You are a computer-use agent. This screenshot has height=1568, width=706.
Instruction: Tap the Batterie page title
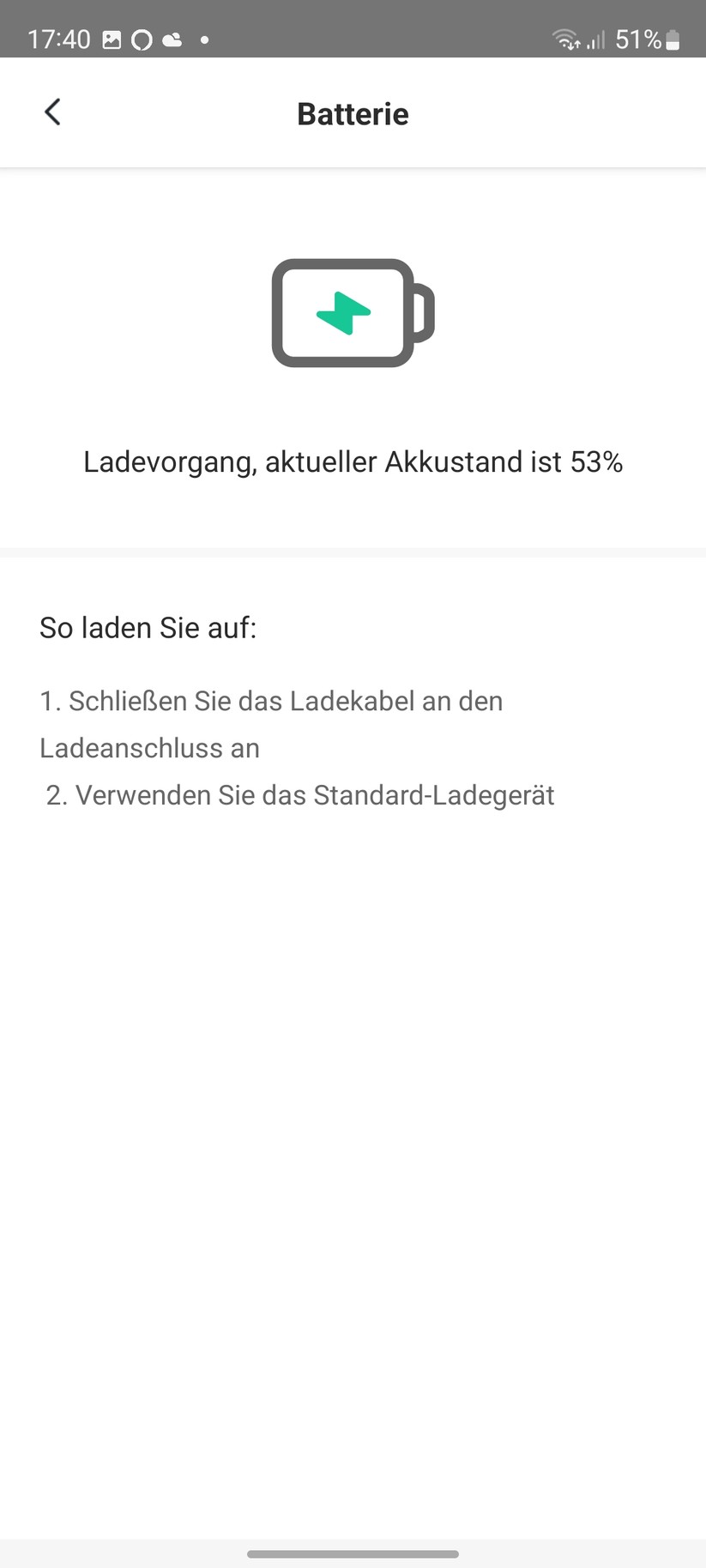(353, 113)
